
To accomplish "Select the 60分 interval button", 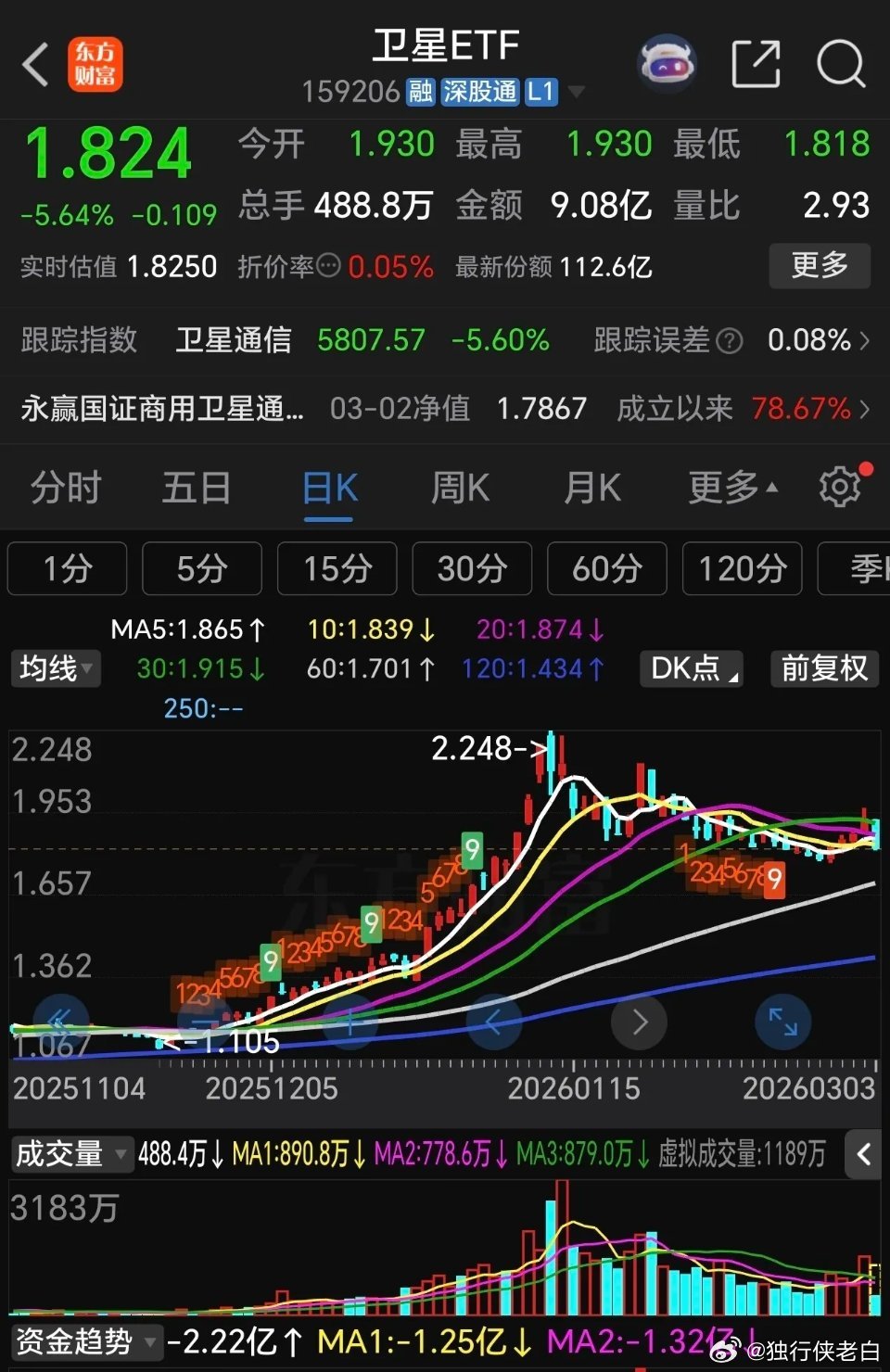I will click(x=606, y=568).
